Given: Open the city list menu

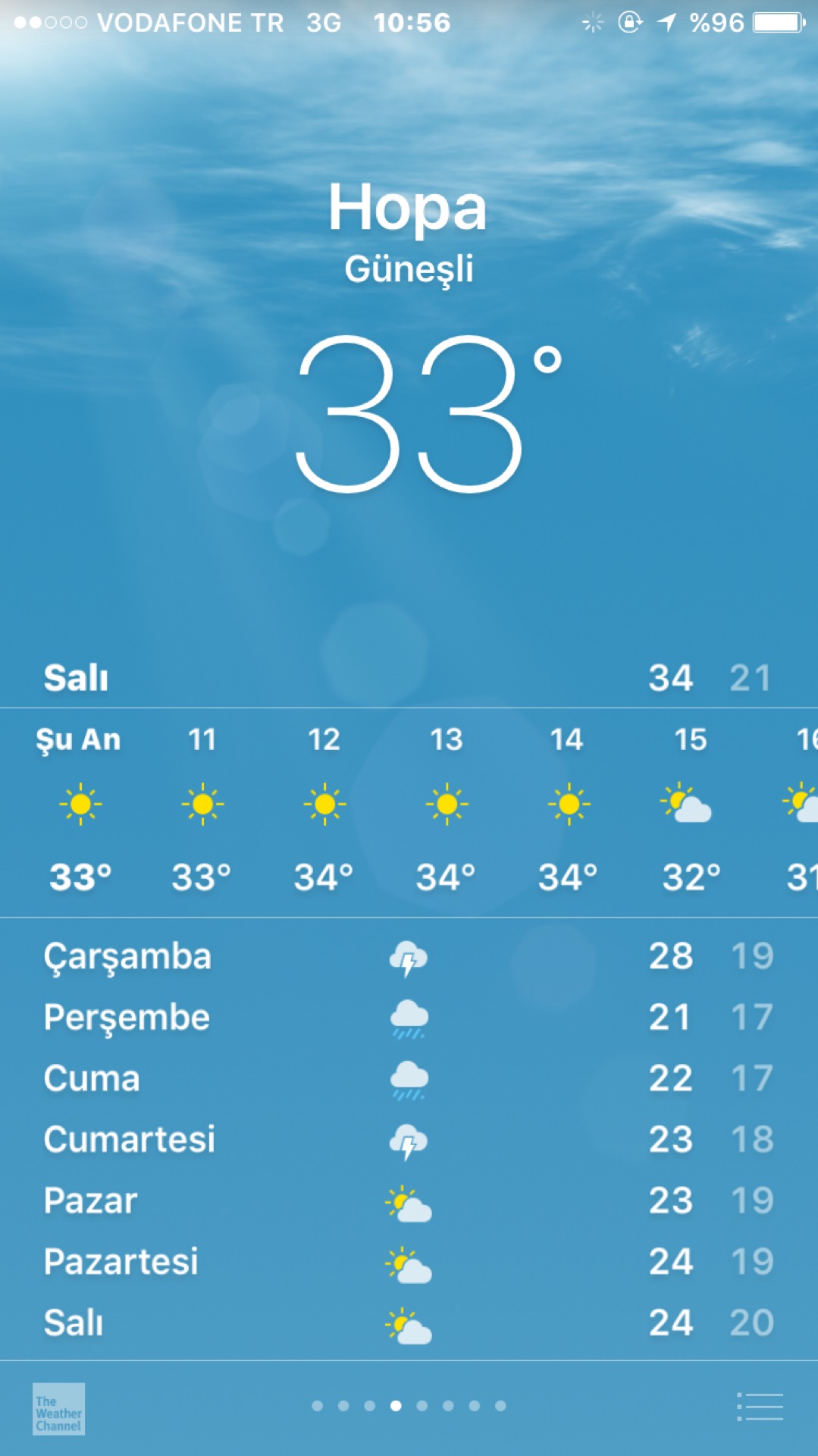Looking at the screenshot, I should pos(760,1407).
